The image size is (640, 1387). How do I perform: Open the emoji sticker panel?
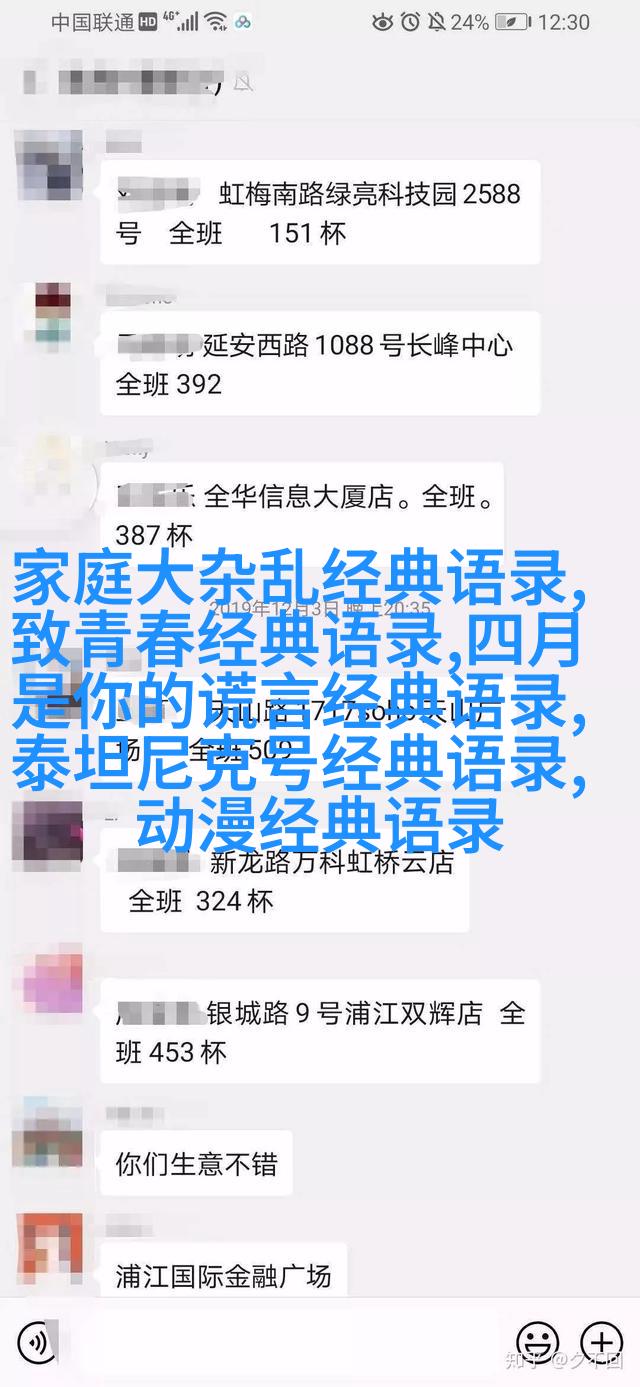pyautogui.click(x=538, y=1340)
